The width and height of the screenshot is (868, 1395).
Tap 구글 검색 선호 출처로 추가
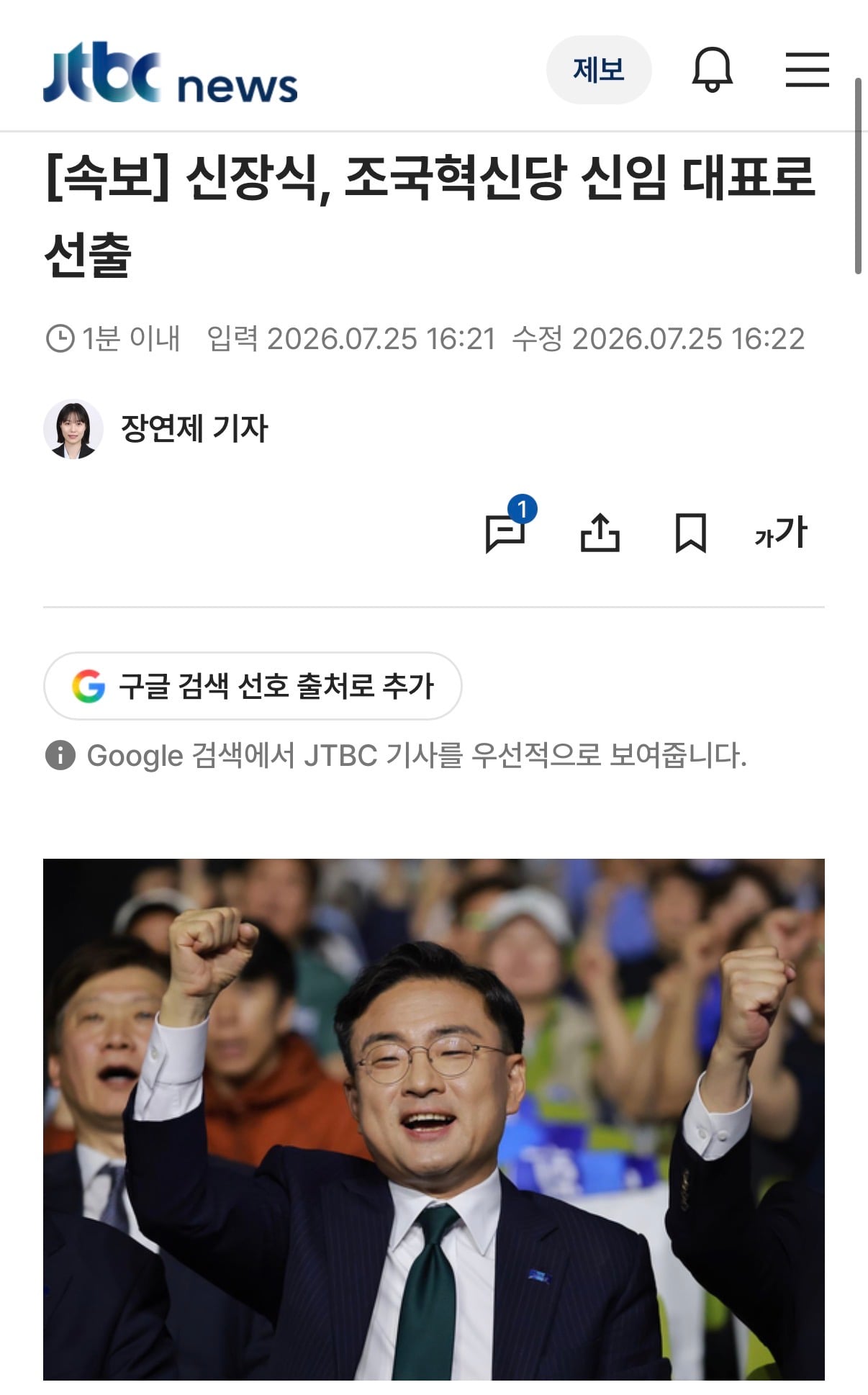point(253,686)
